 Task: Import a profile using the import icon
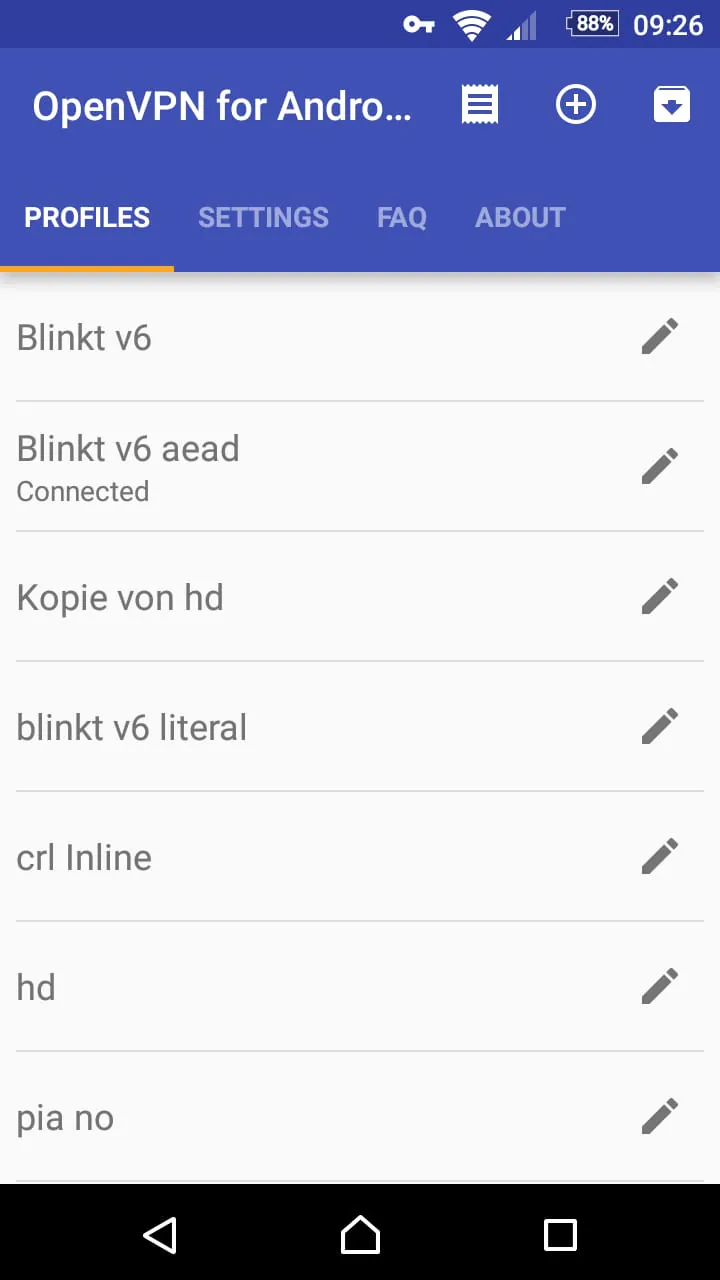[671, 104]
